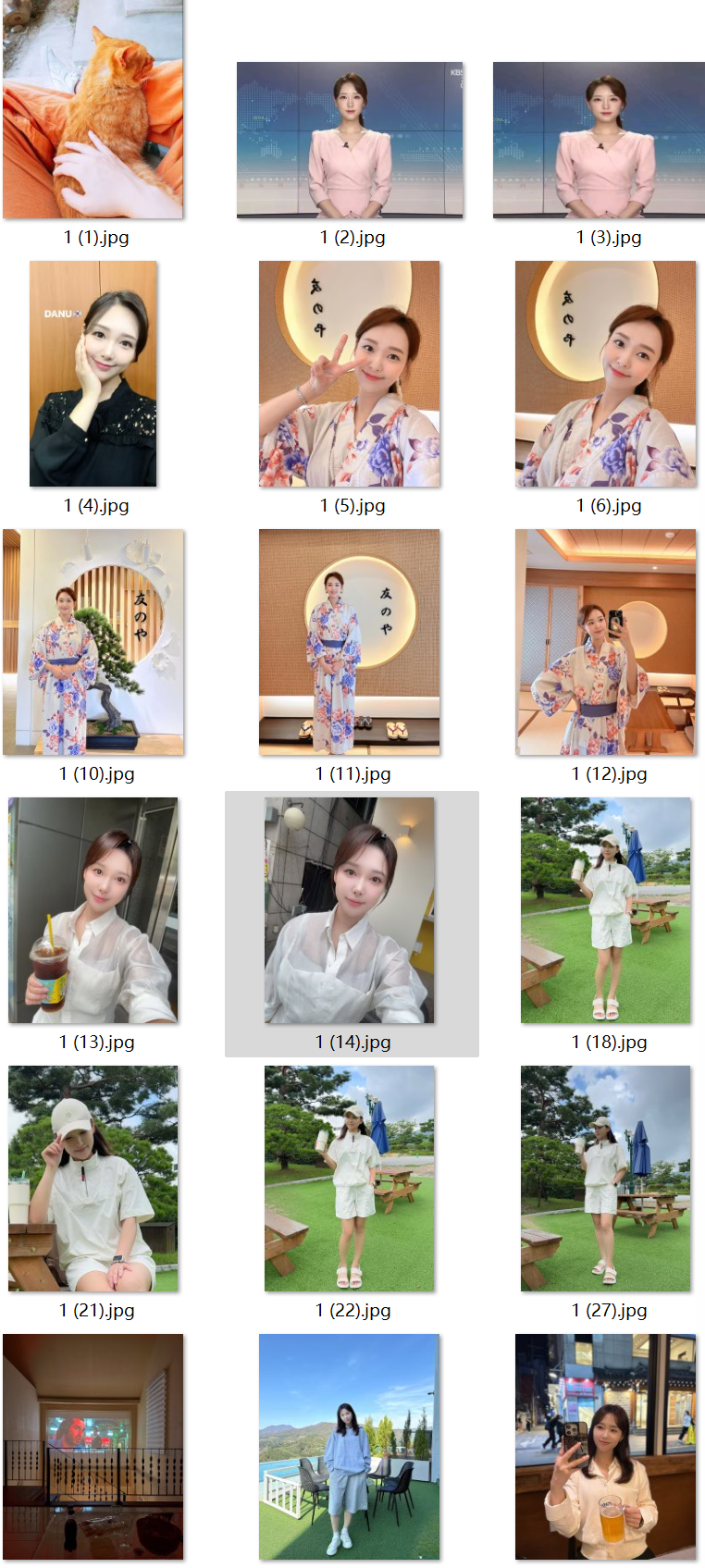705x1568 pixels.
Task: Open the file 1 (13).jpg
Action: click(93, 910)
